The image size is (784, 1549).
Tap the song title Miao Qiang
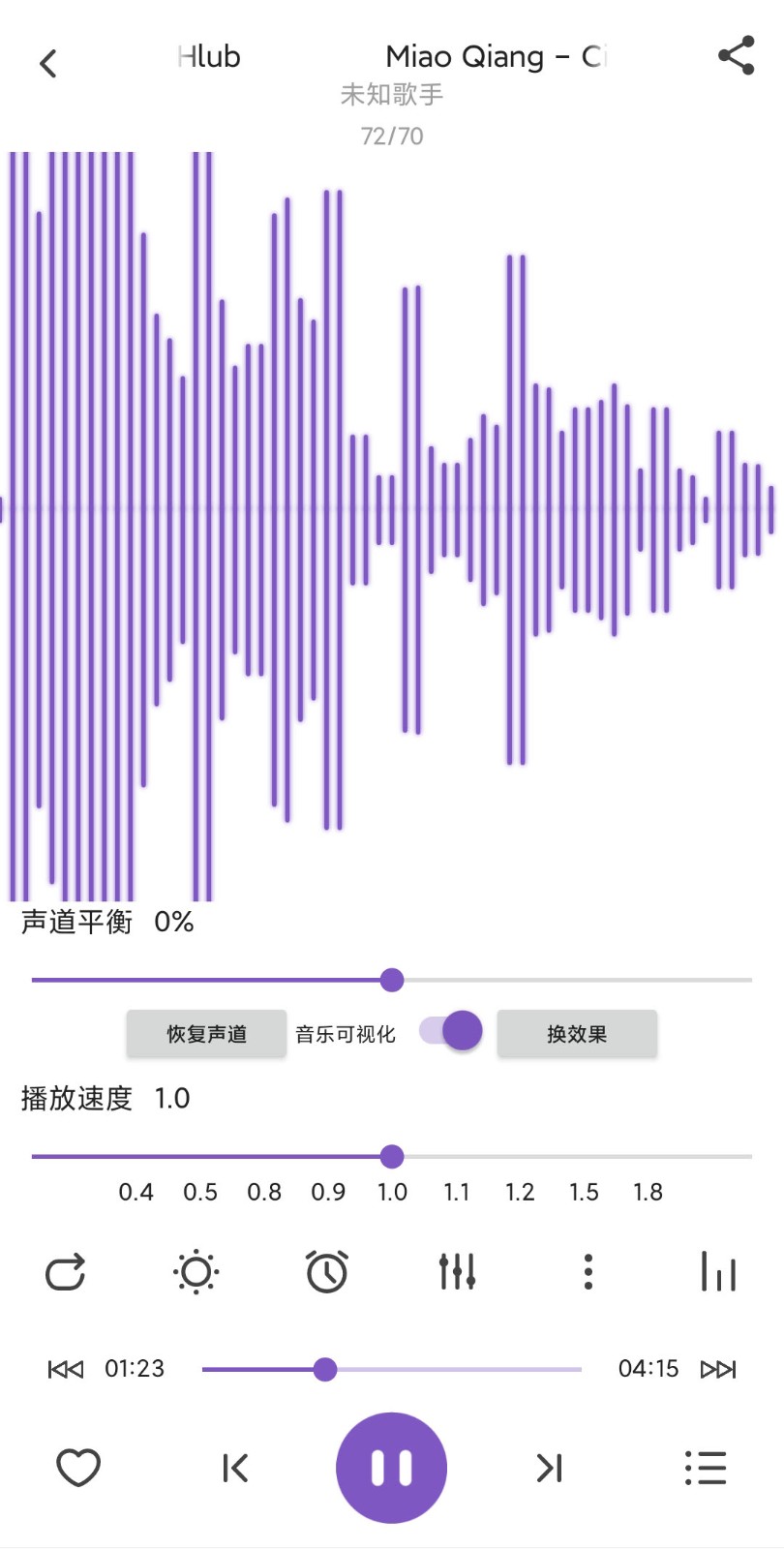496,56
